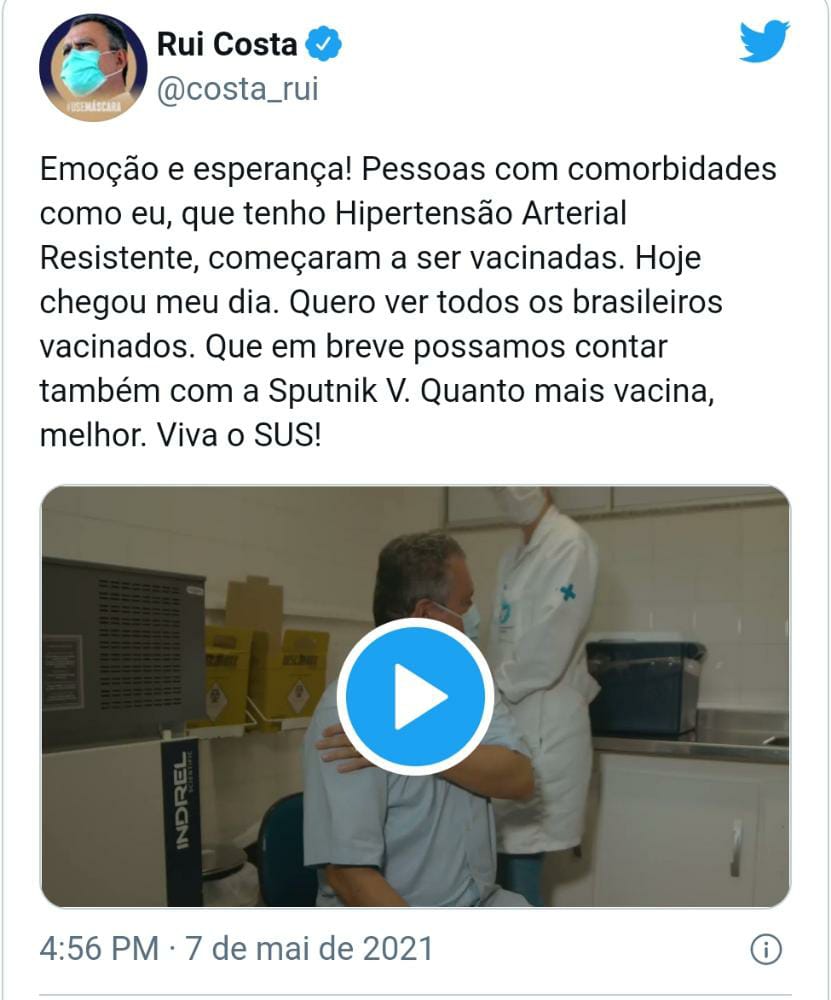Play the vaccination video

pyautogui.click(x=415, y=696)
